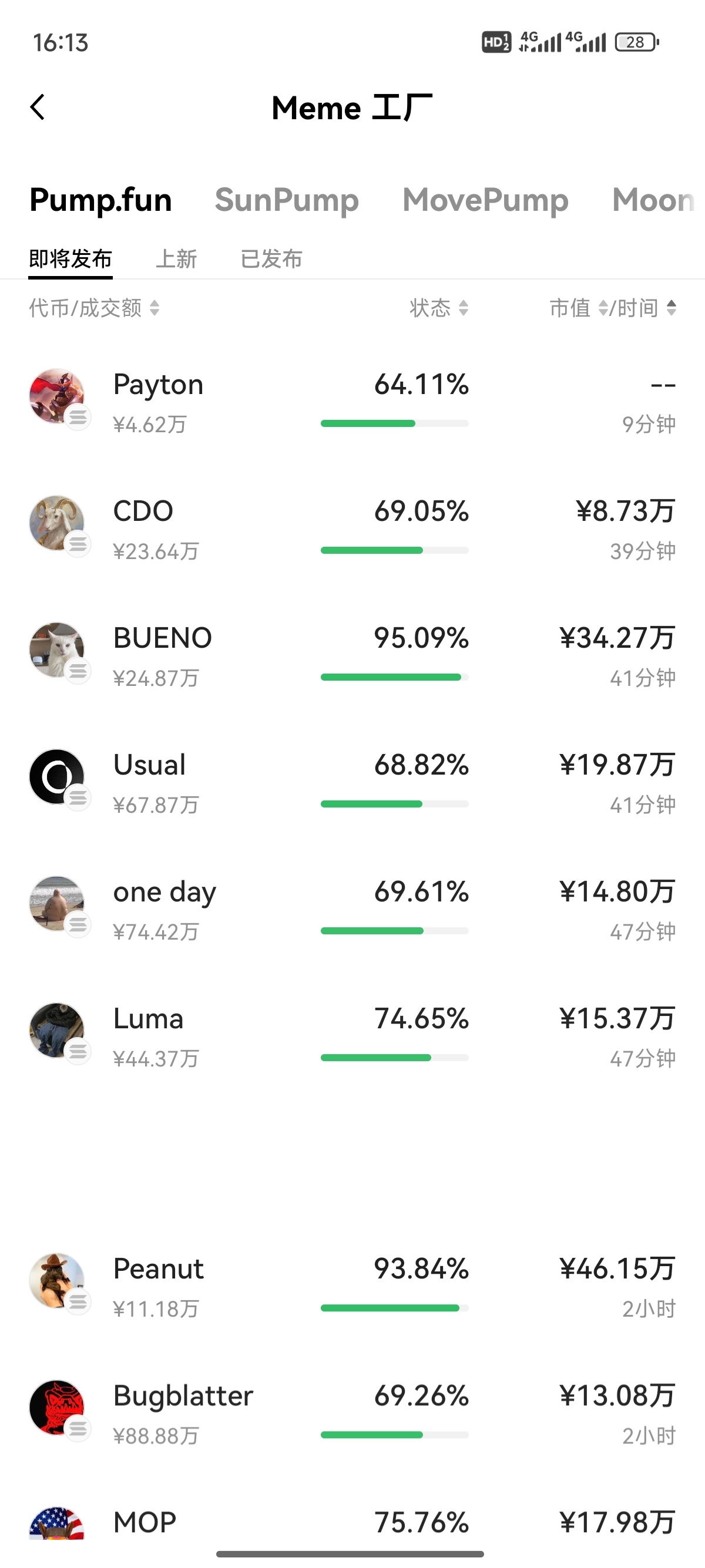Click the BUENO 95.09% progress bar
This screenshot has height=1568, width=705.
pyautogui.click(x=392, y=677)
